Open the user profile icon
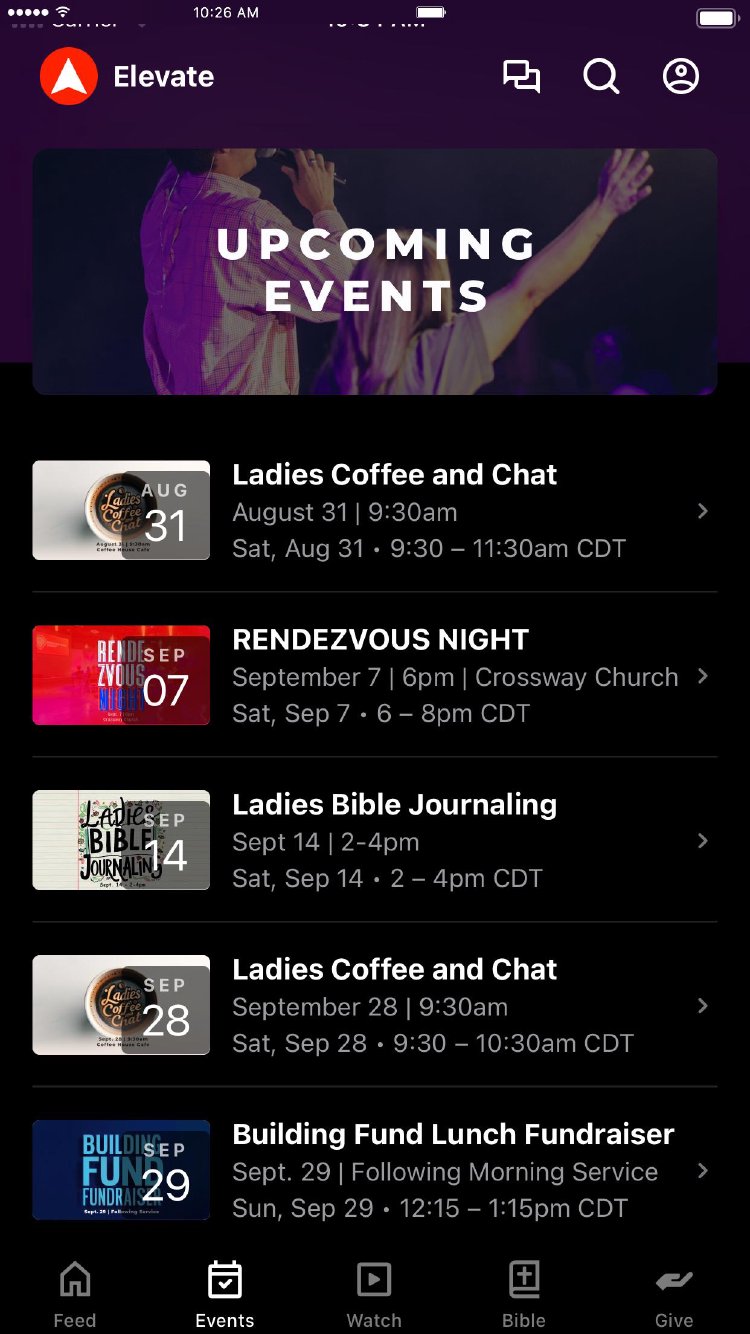This screenshot has height=1334, width=750. pos(681,77)
